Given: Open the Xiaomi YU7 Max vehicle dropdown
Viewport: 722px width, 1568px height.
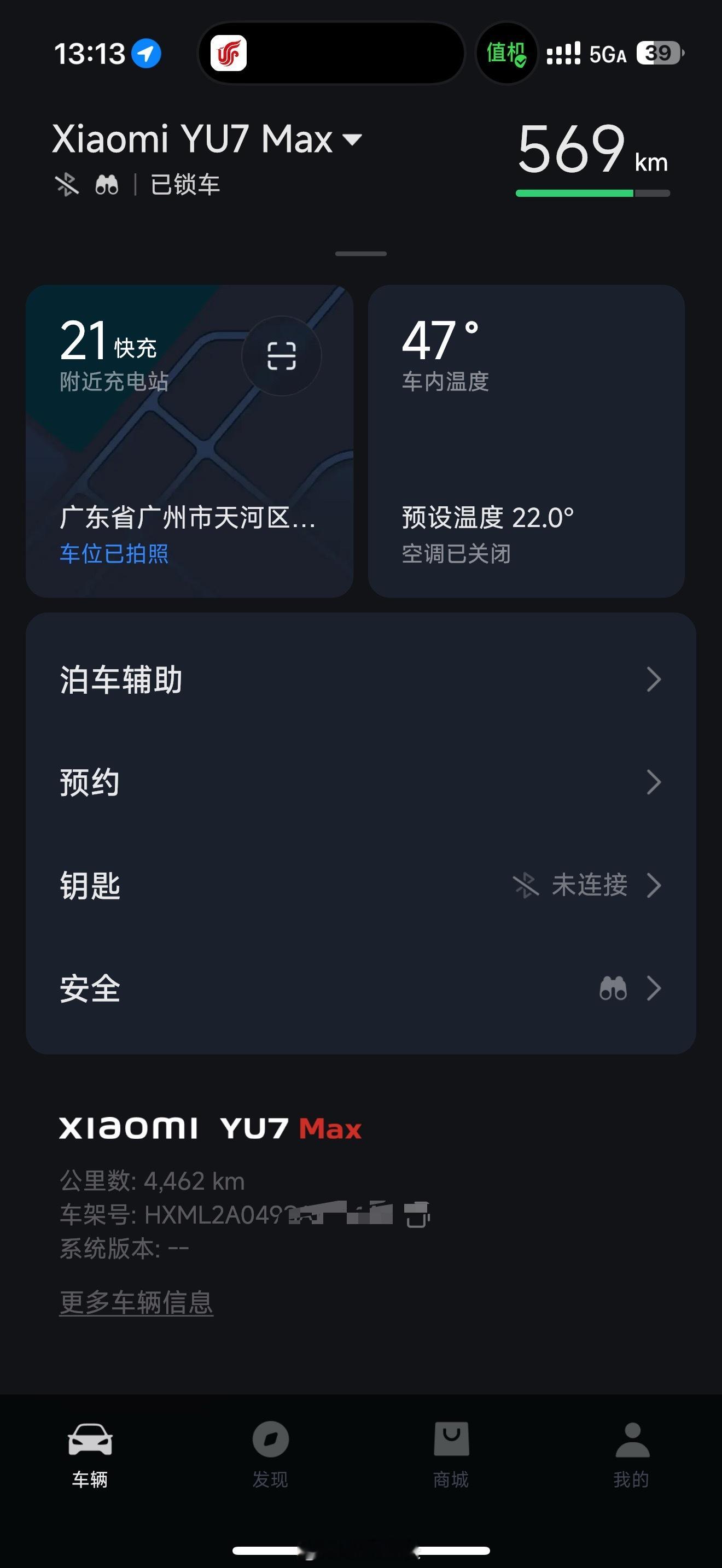Looking at the screenshot, I should [207, 139].
